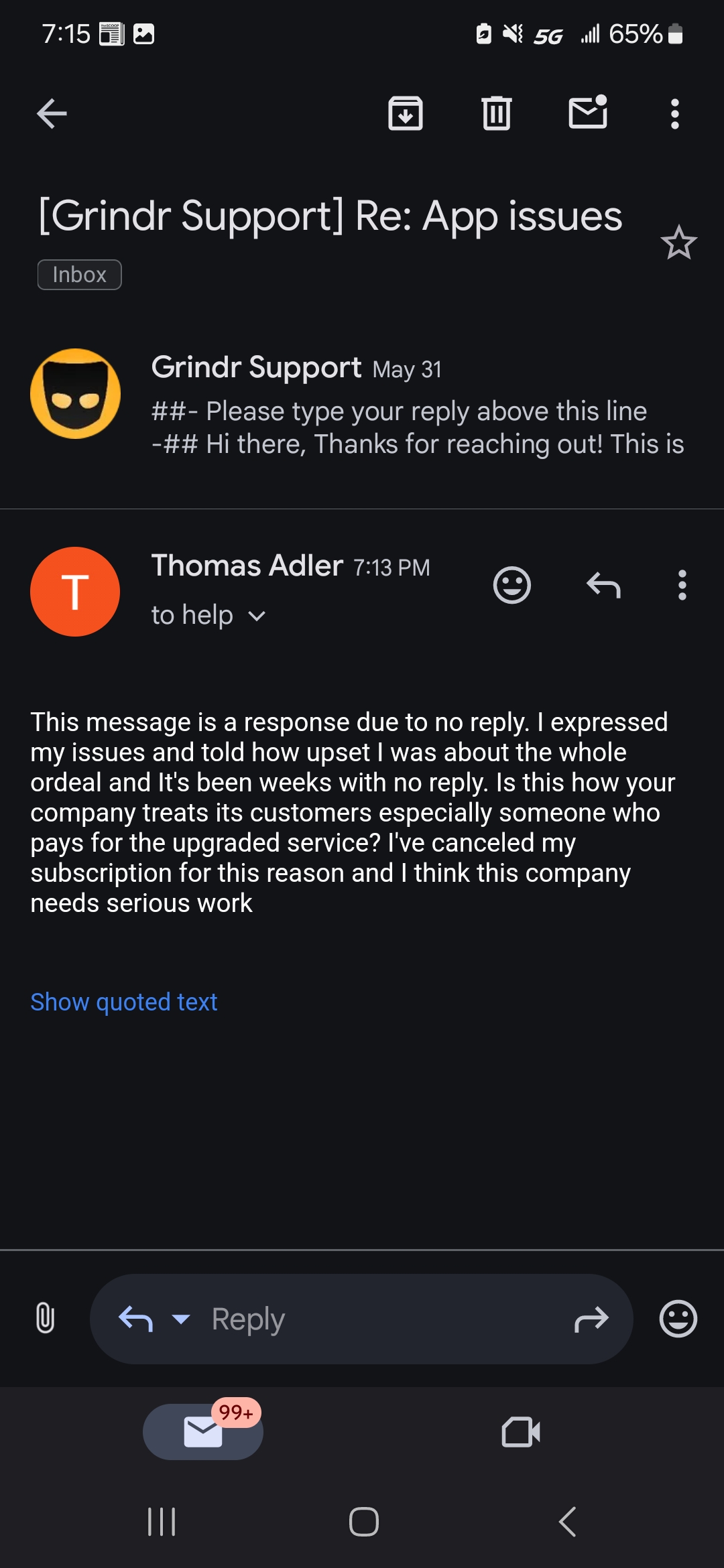Forward the message using the forward arrow
The width and height of the screenshot is (724, 1568).
tap(593, 1318)
